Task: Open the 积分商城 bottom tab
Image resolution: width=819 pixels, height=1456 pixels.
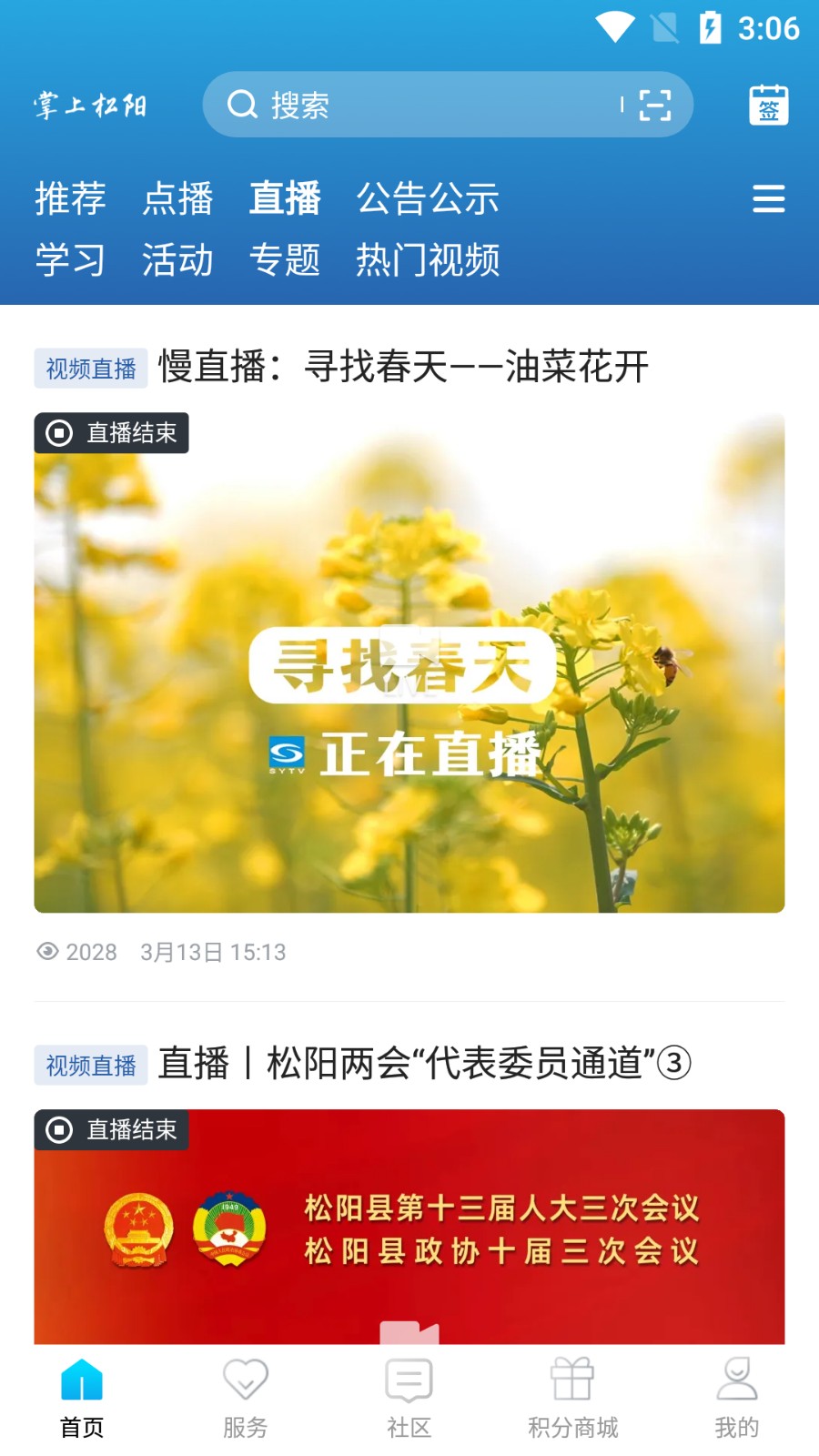Action: click(573, 1398)
